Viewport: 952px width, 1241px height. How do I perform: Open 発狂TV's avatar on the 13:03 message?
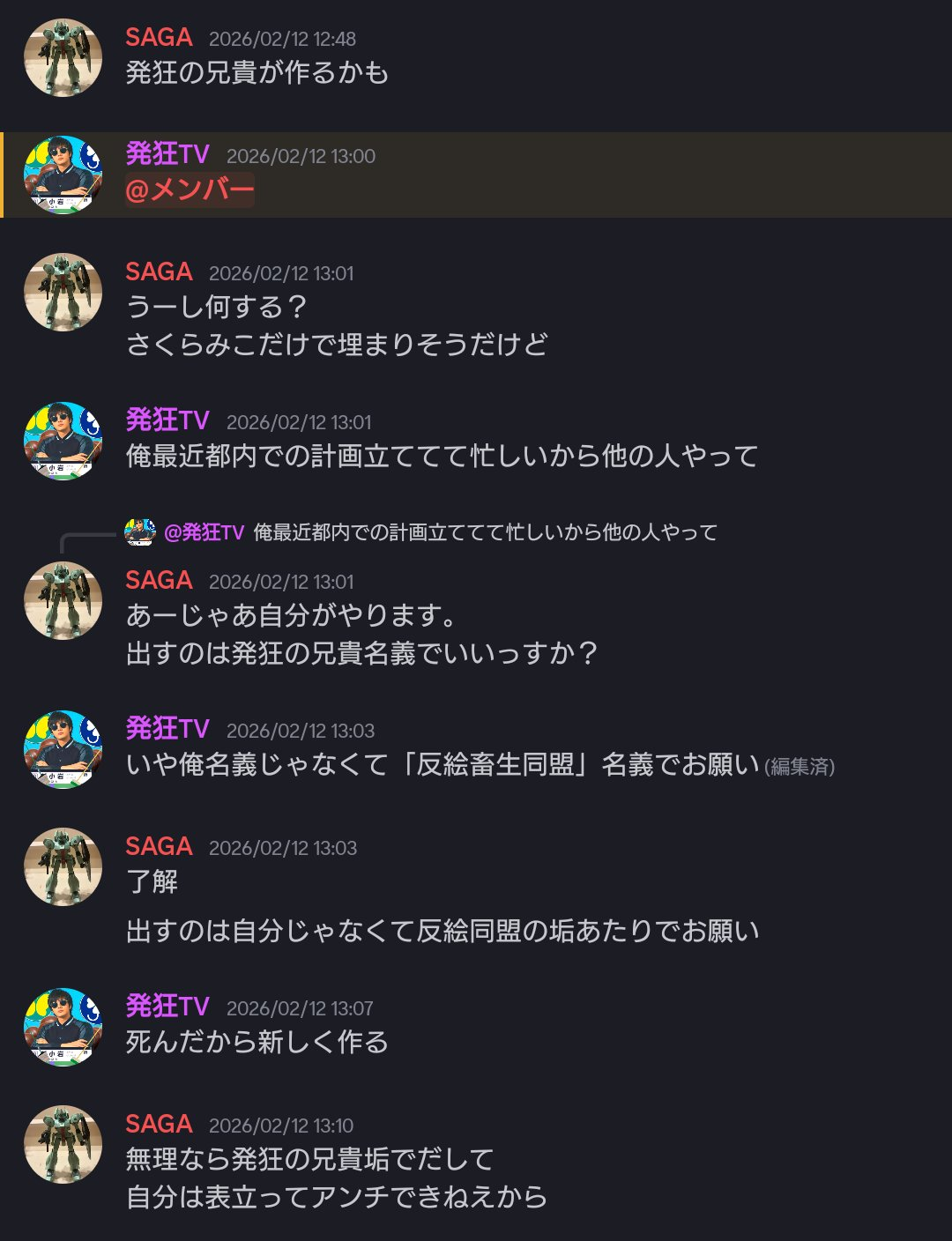[63, 749]
